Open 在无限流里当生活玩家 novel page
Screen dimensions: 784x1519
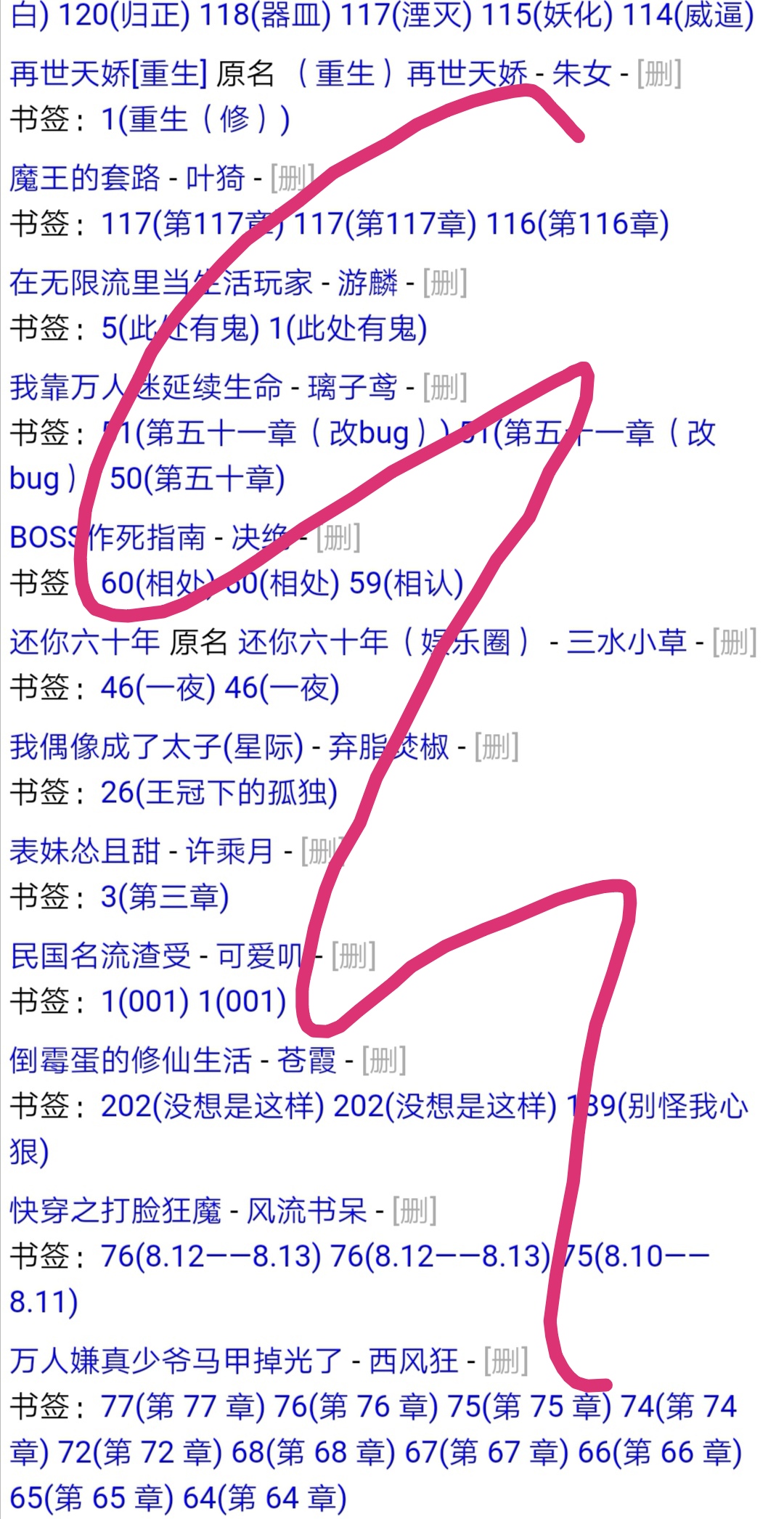[160, 283]
